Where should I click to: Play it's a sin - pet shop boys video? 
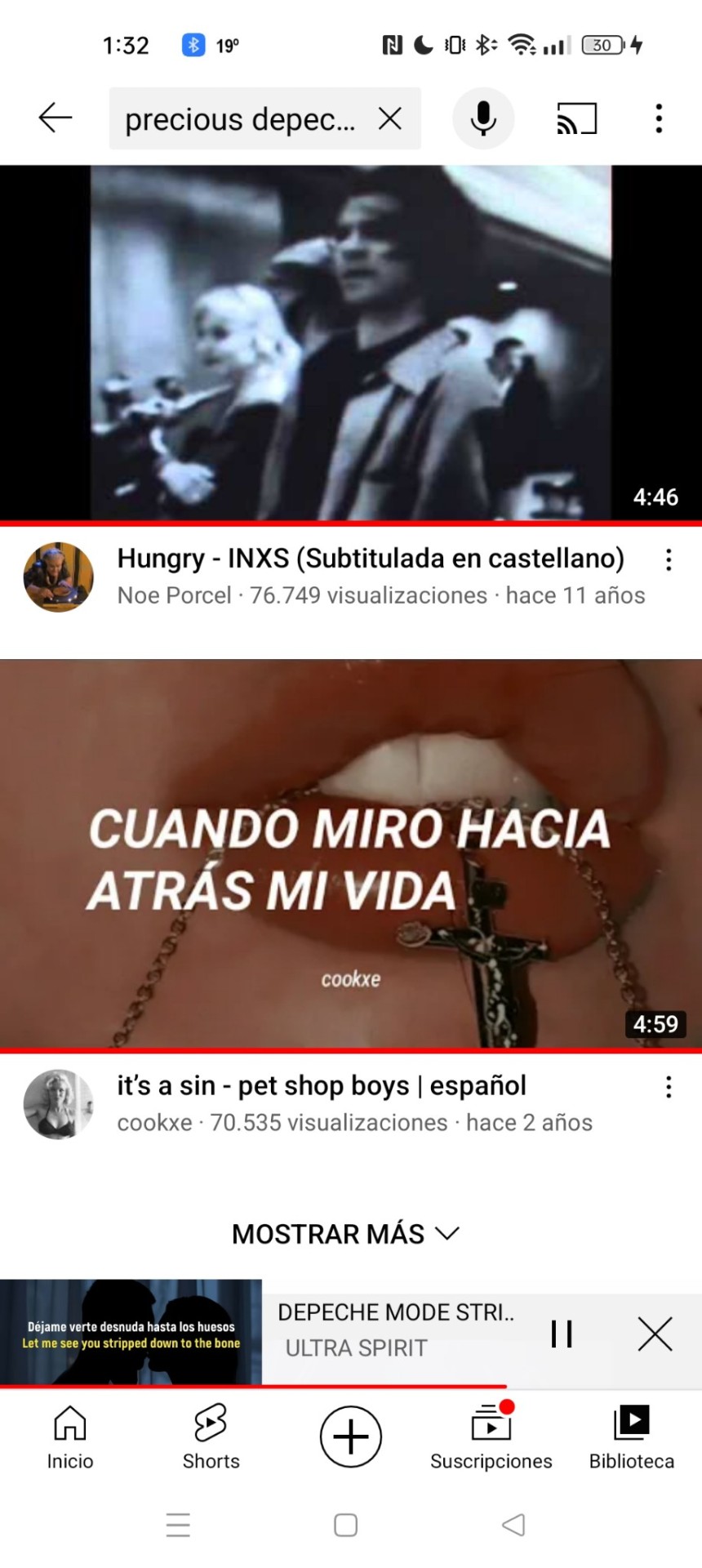351,853
